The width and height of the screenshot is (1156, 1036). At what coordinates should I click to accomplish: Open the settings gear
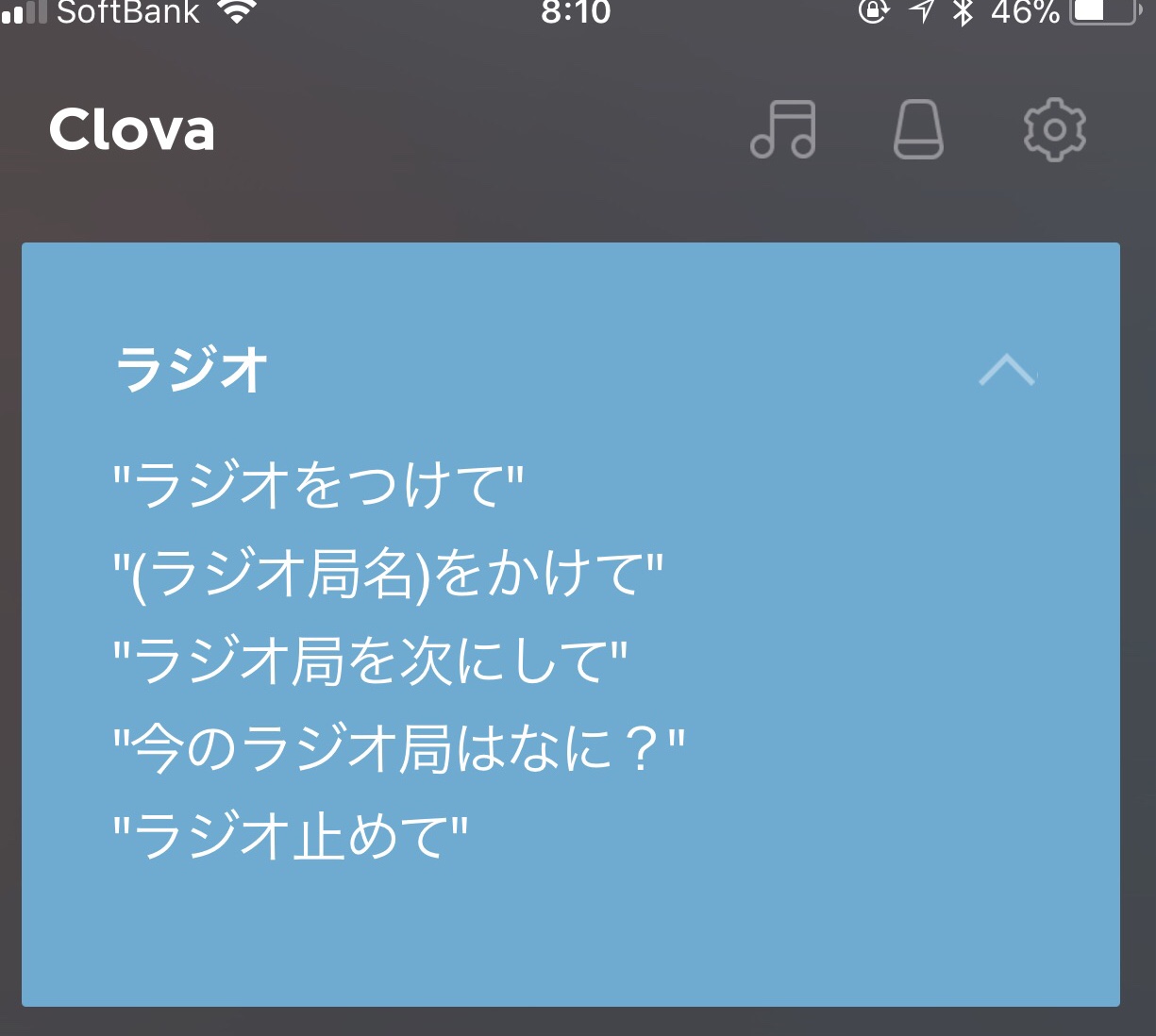pos(1054,129)
